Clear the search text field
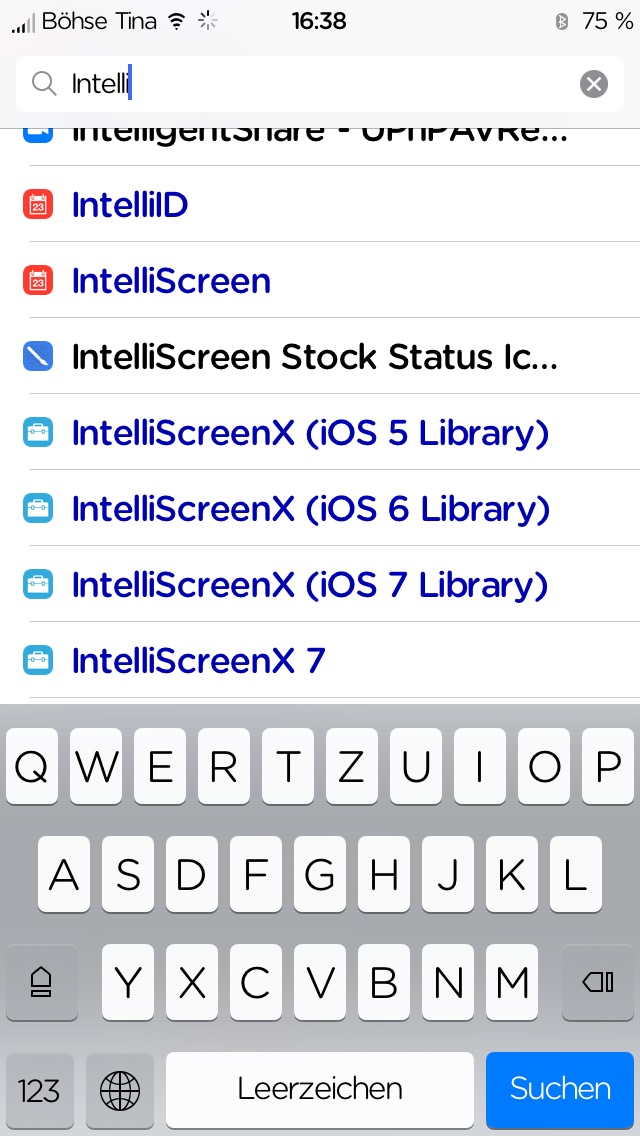Image resolution: width=640 pixels, height=1136 pixels. pos(593,84)
